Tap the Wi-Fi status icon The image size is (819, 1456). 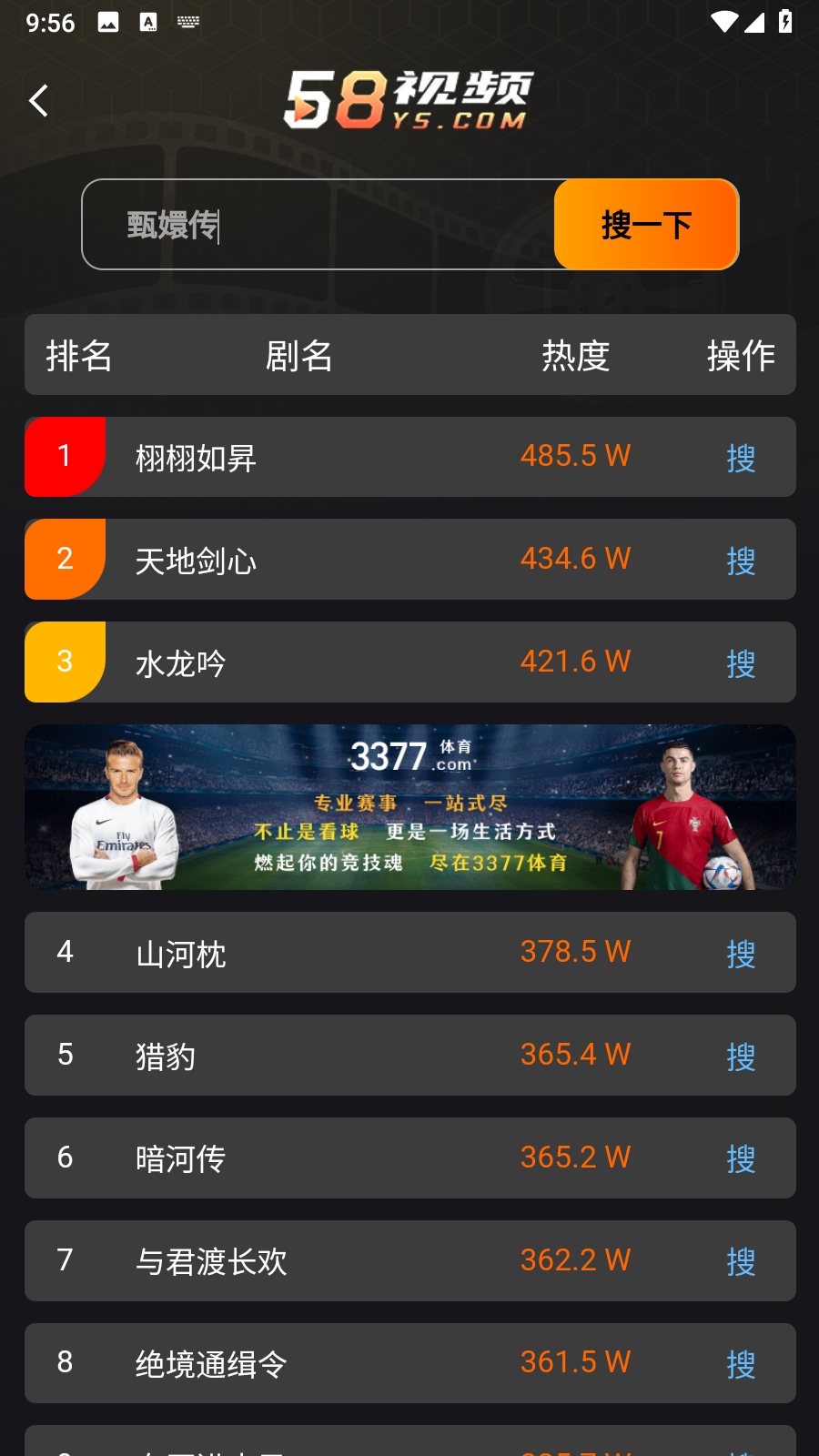pos(723,22)
